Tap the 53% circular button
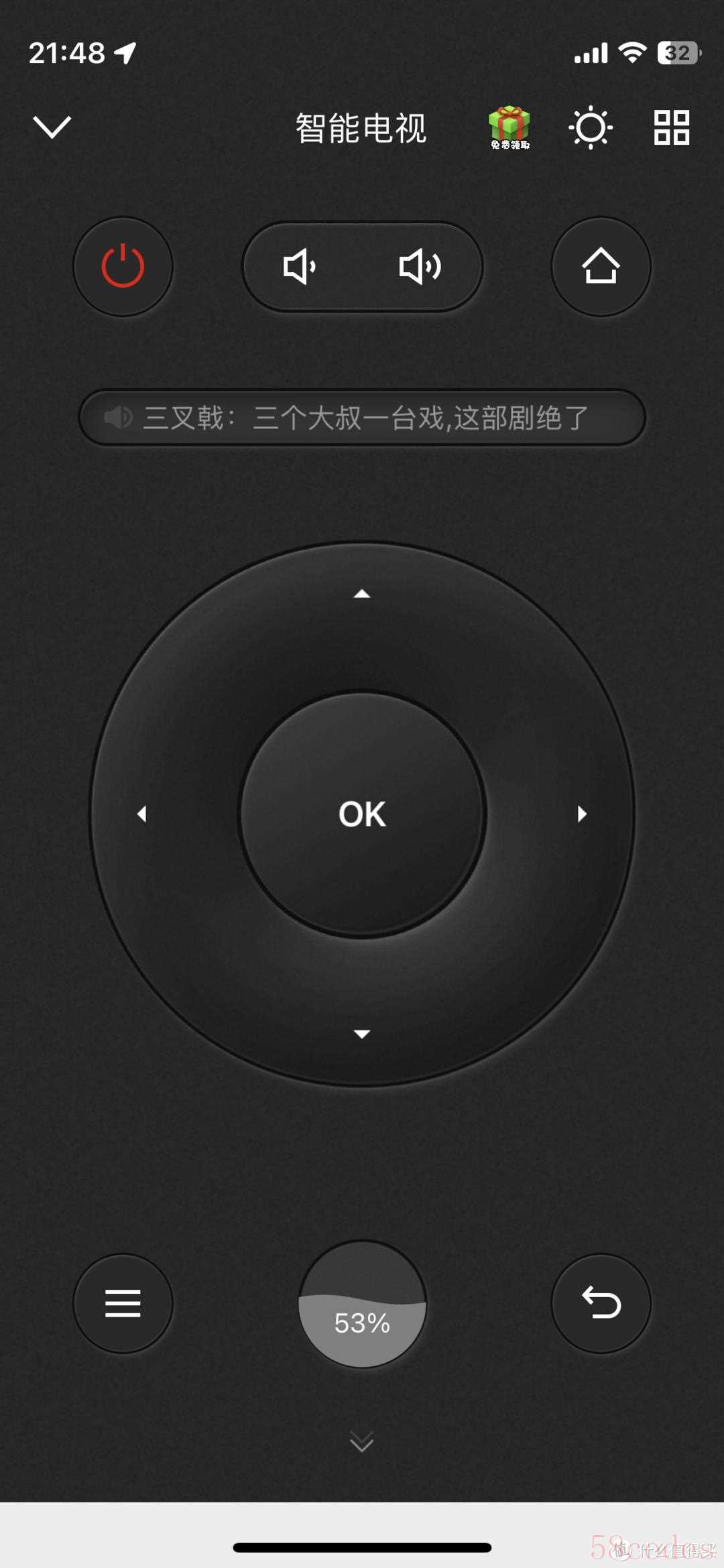 click(362, 1305)
